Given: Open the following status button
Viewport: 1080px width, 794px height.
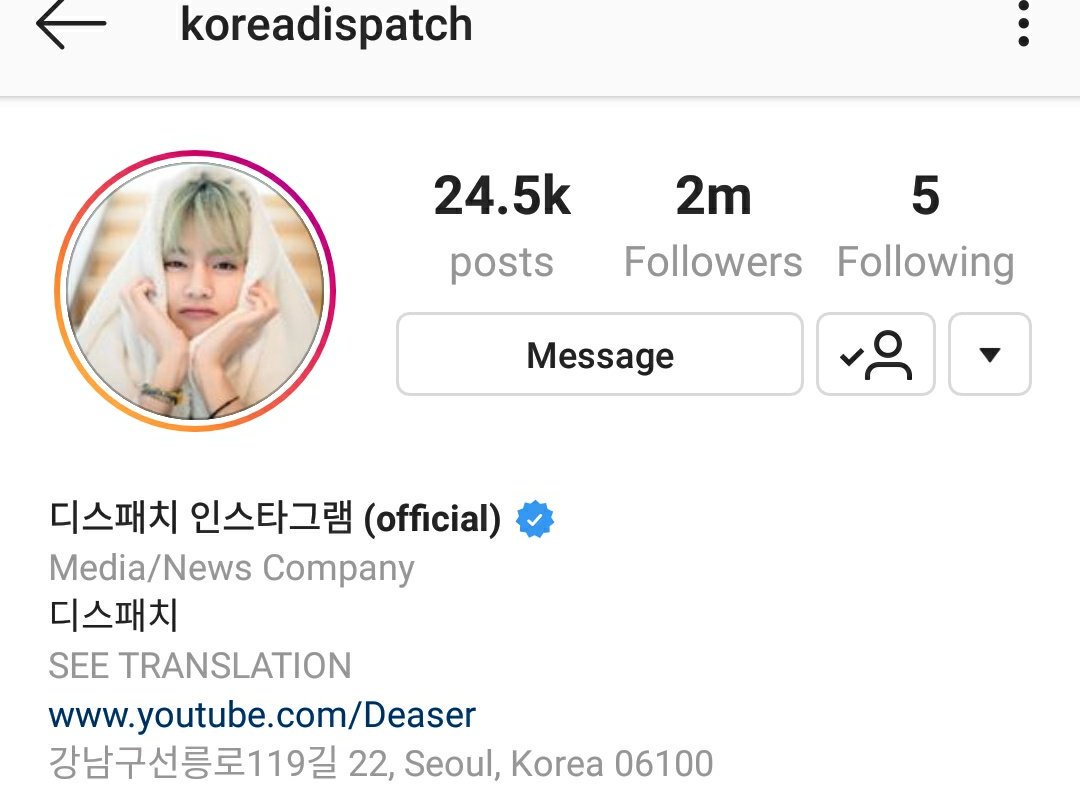Looking at the screenshot, I should 875,355.
